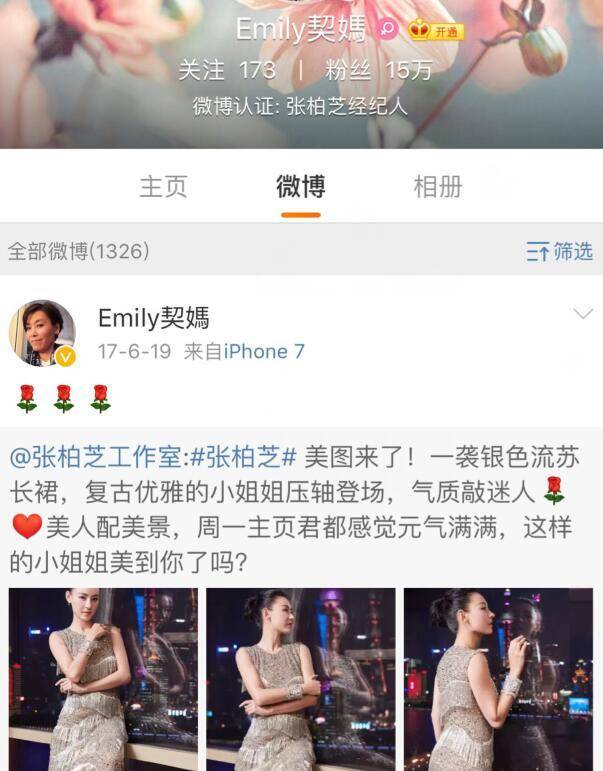Select the 微博 tab
This screenshot has width=603, height=771.
(301, 186)
